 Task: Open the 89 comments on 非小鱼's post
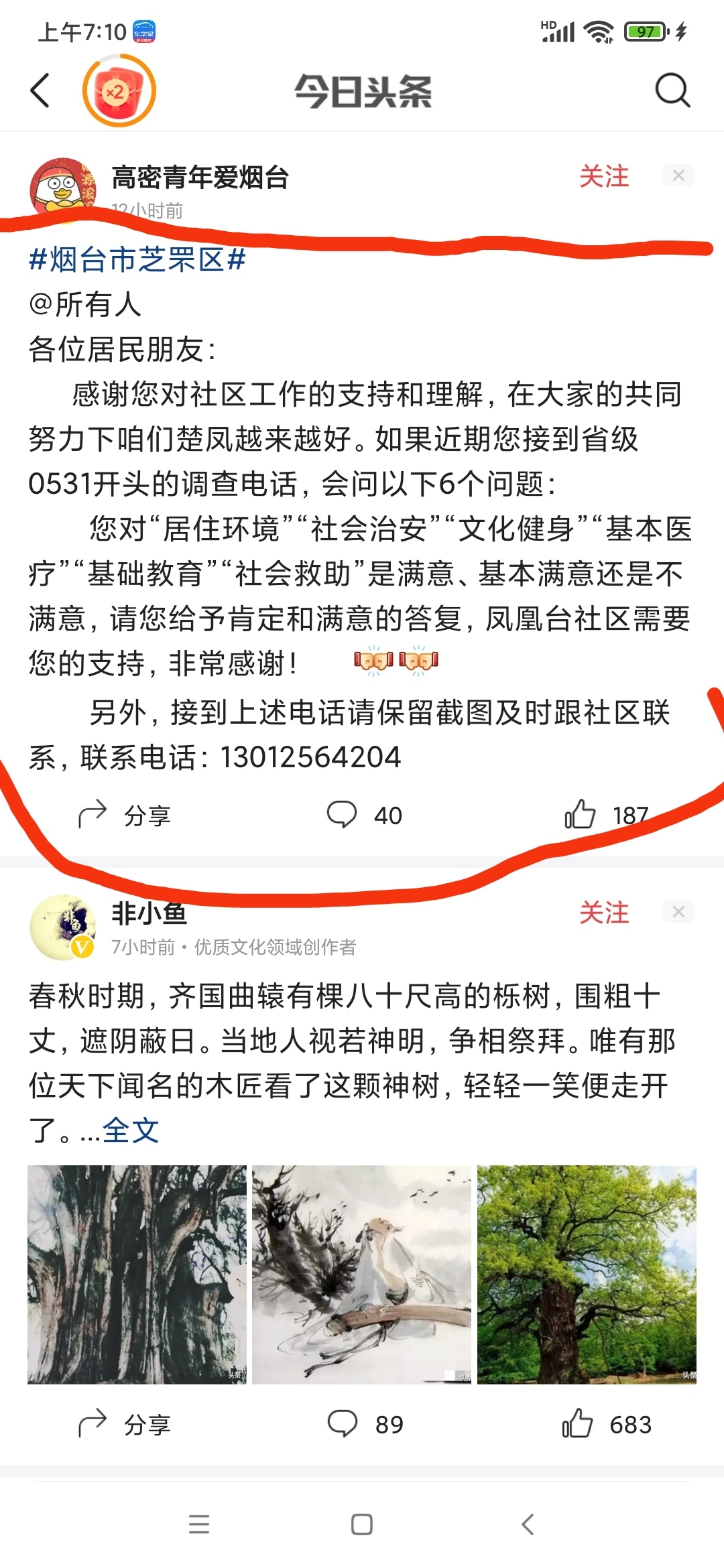365,1424
